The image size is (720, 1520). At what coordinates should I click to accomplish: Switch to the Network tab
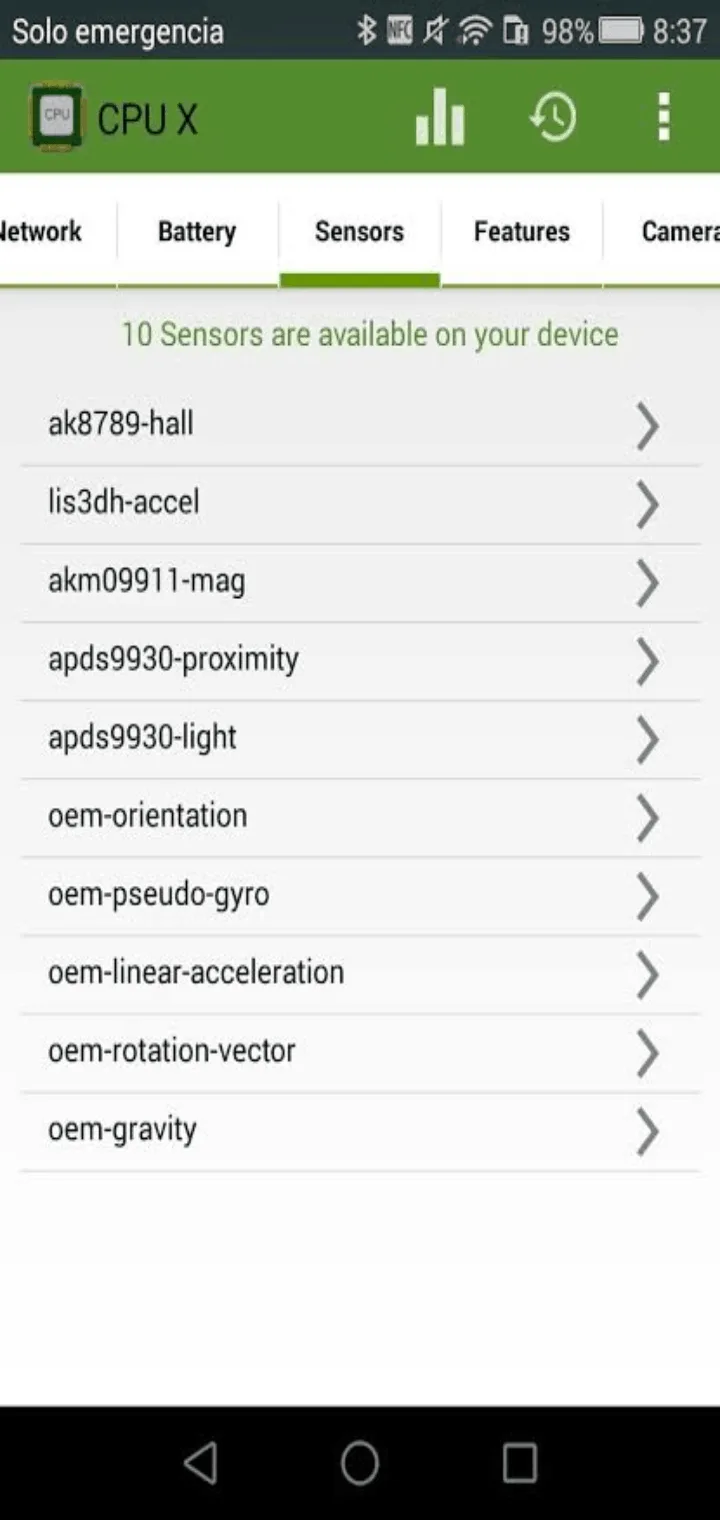[58, 231]
